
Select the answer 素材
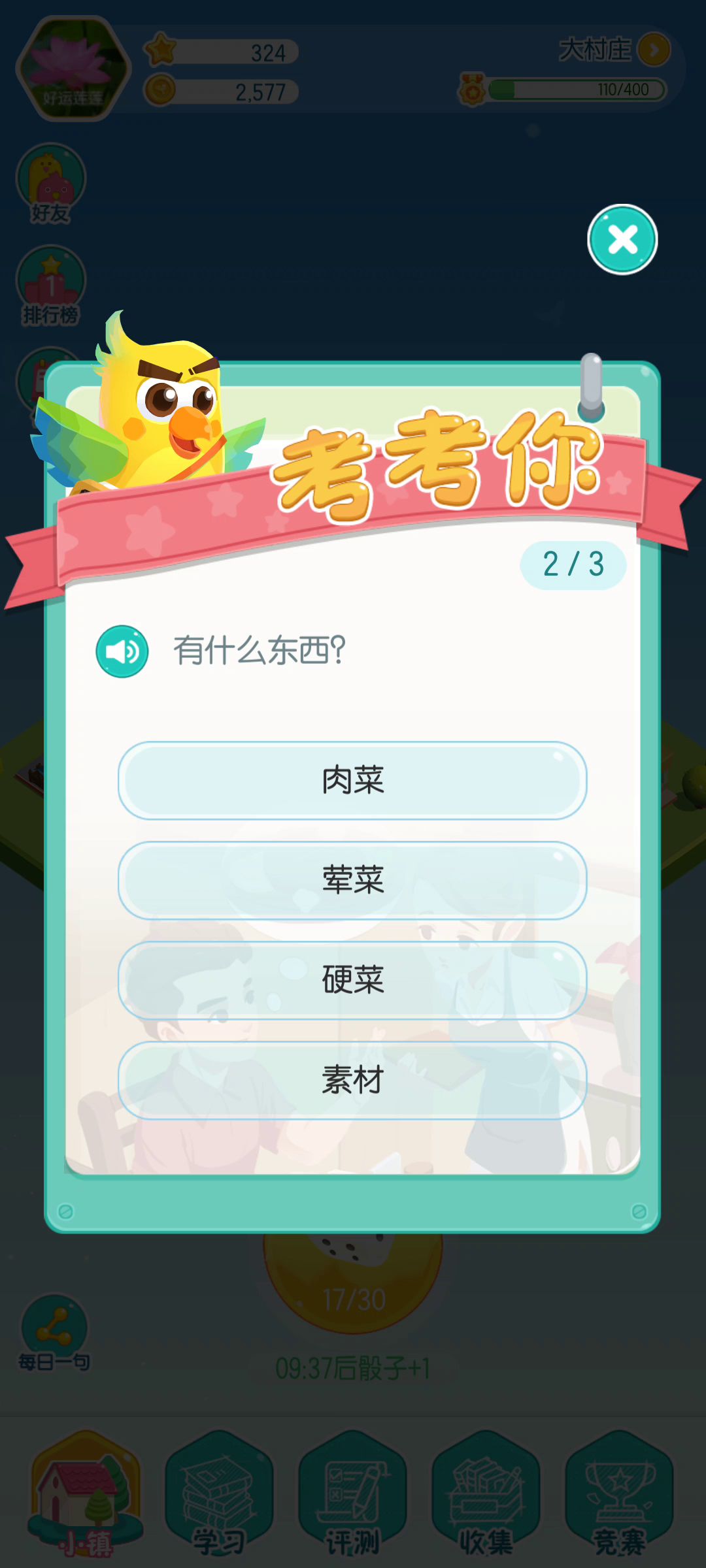(x=352, y=1080)
